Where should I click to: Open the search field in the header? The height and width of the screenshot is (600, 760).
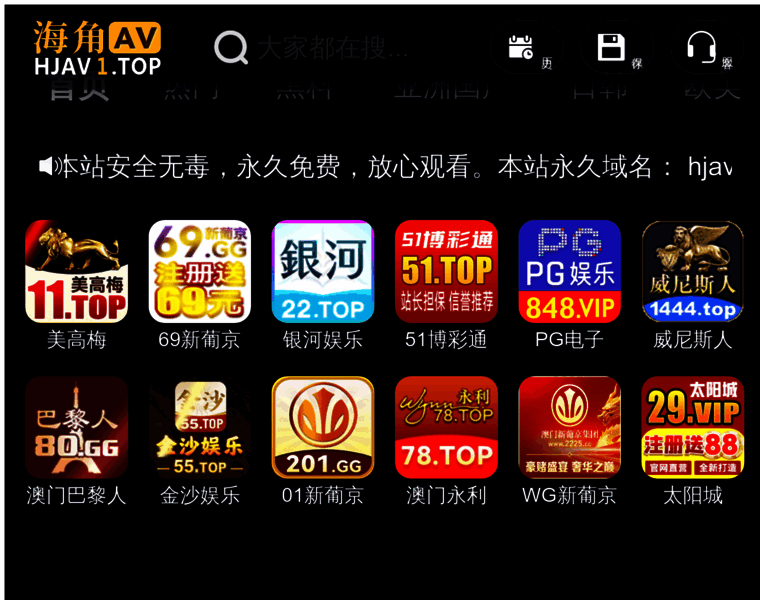330,47
